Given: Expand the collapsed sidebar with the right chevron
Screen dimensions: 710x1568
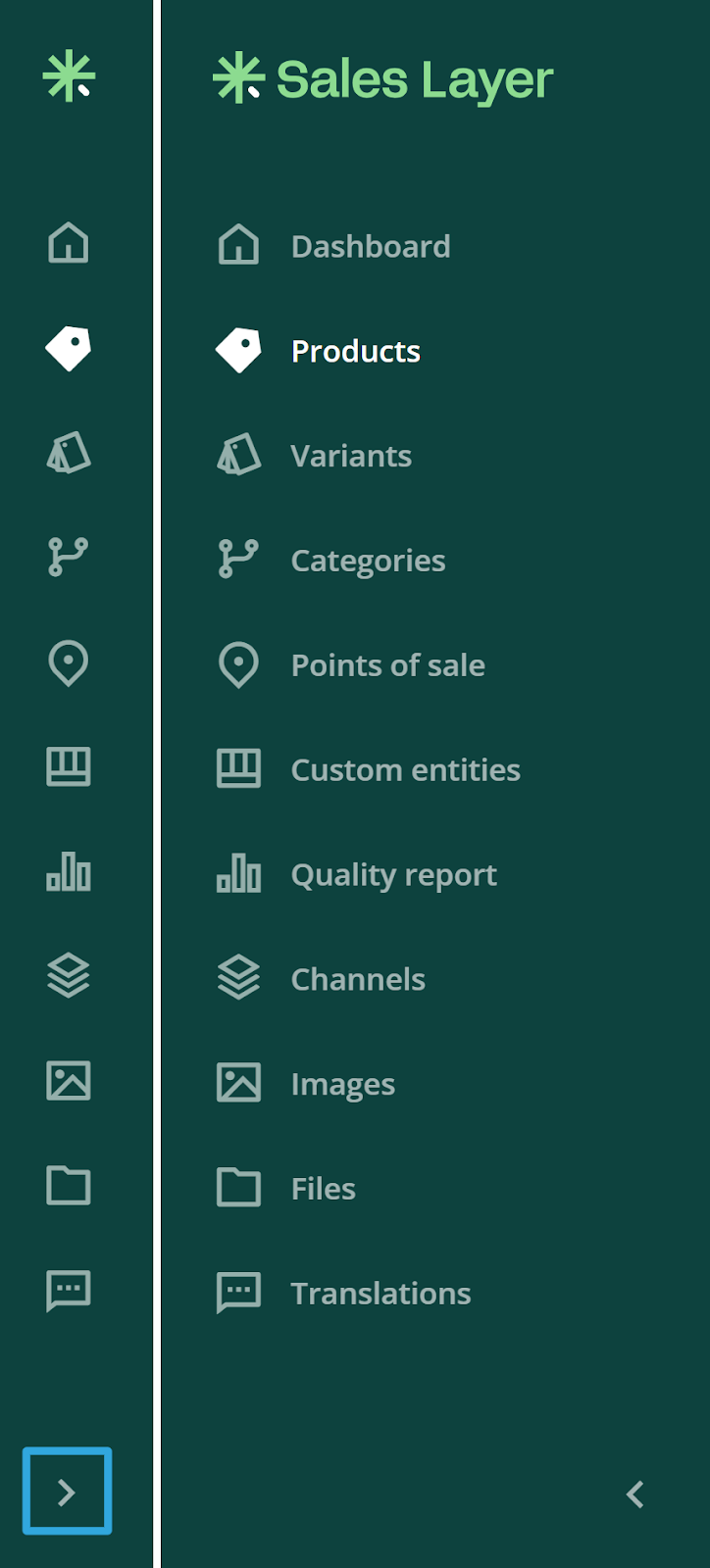Looking at the screenshot, I should 67,1492.
